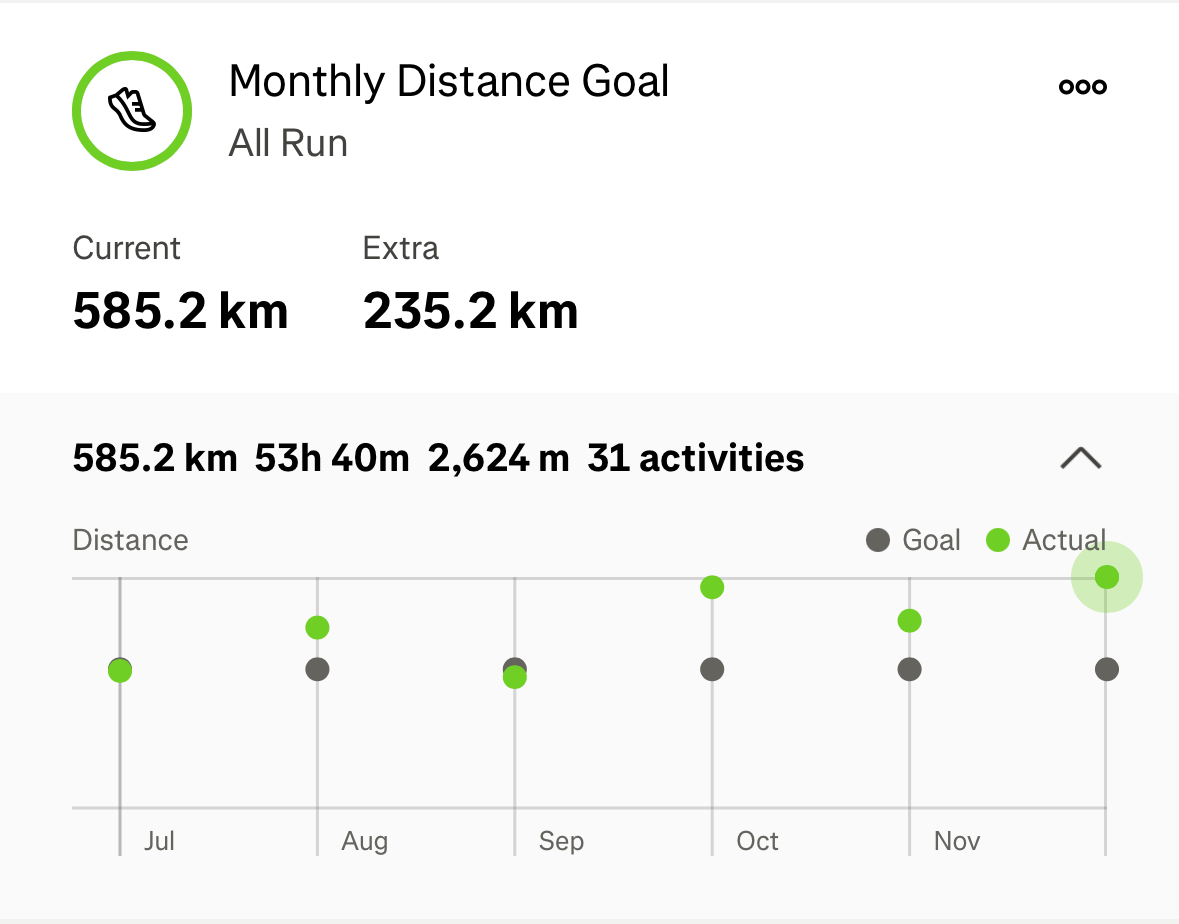Image resolution: width=1179 pixels, height=924 pixels.
Task: Open the Monthly Distance Goal card
Action: pyautogui.click(x=448, y=82)
